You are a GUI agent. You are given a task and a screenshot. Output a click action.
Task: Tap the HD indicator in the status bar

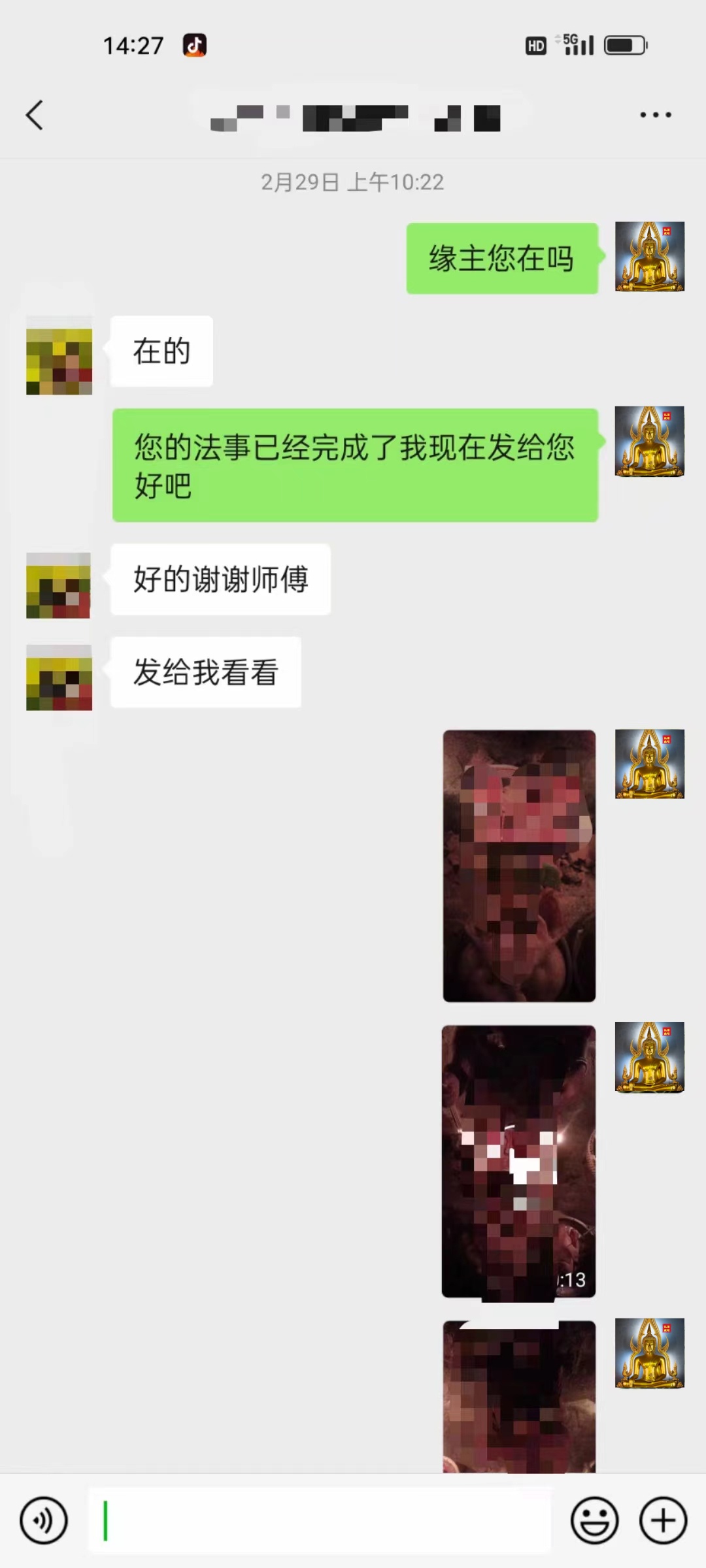[x=536, y=44]
